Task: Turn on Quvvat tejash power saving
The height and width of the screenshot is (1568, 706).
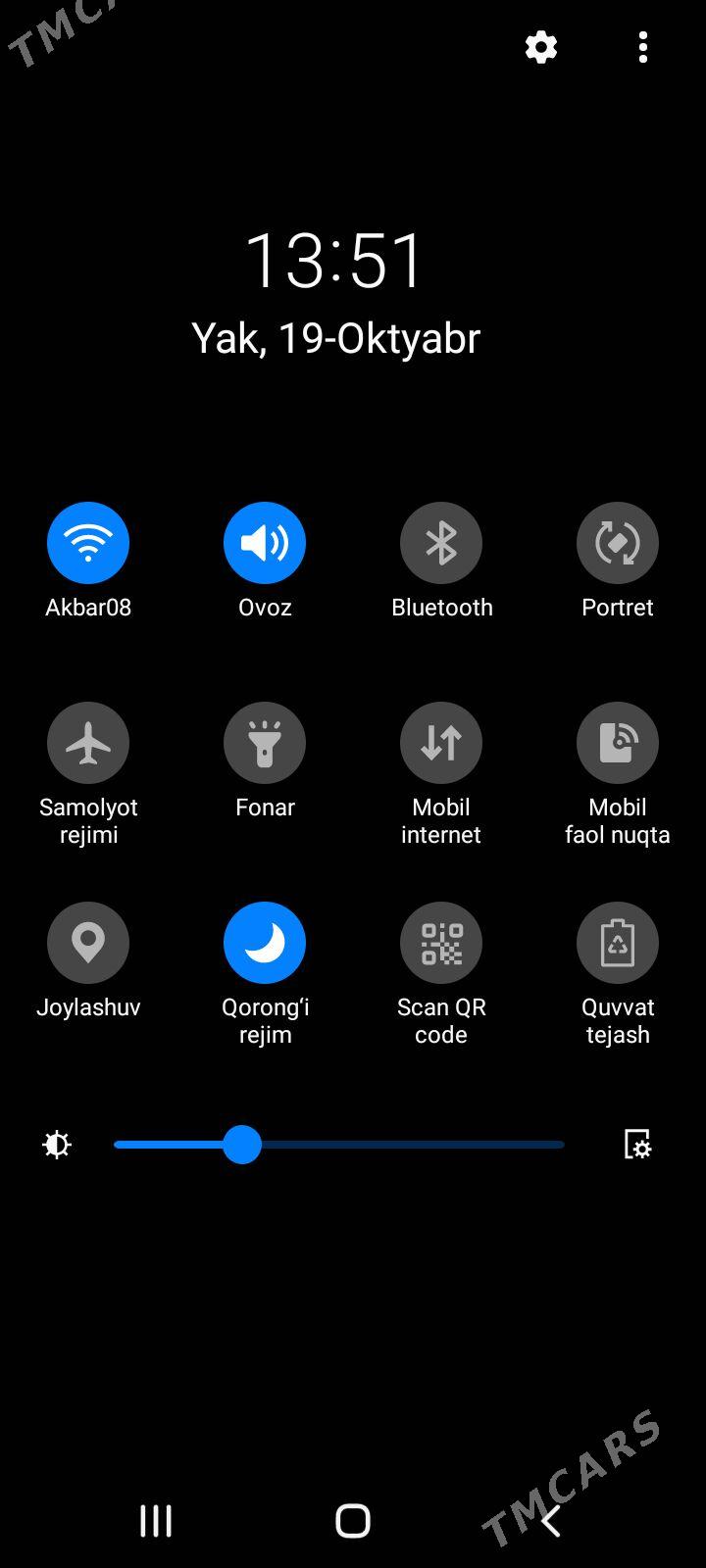Action: coord(618,943)
